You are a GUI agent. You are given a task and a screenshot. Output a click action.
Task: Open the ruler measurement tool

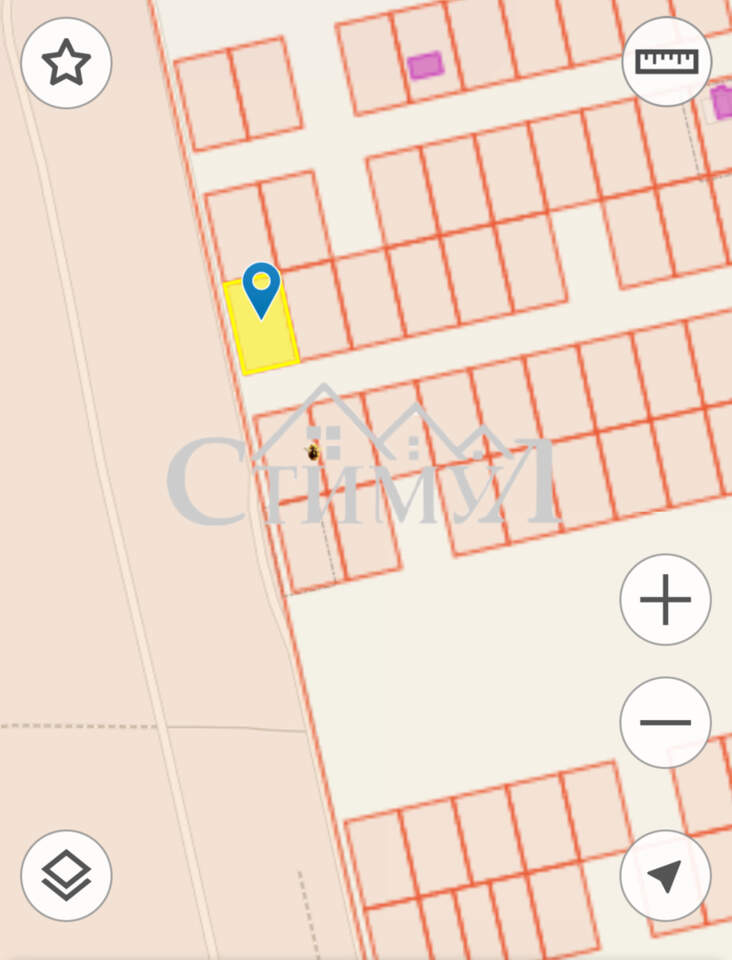click(667, 62)
